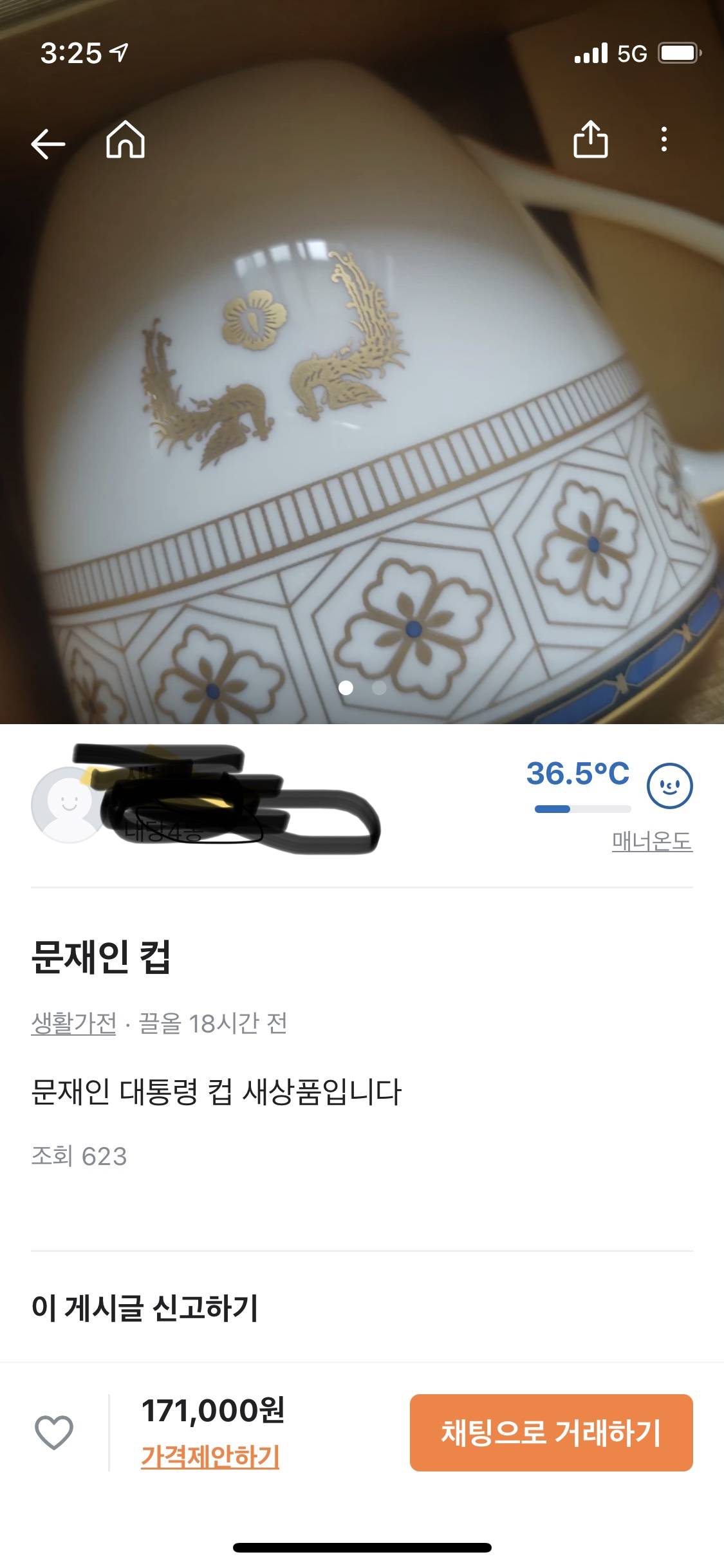
Task: Go back with the arrow icon
Action: click(48, 143)
